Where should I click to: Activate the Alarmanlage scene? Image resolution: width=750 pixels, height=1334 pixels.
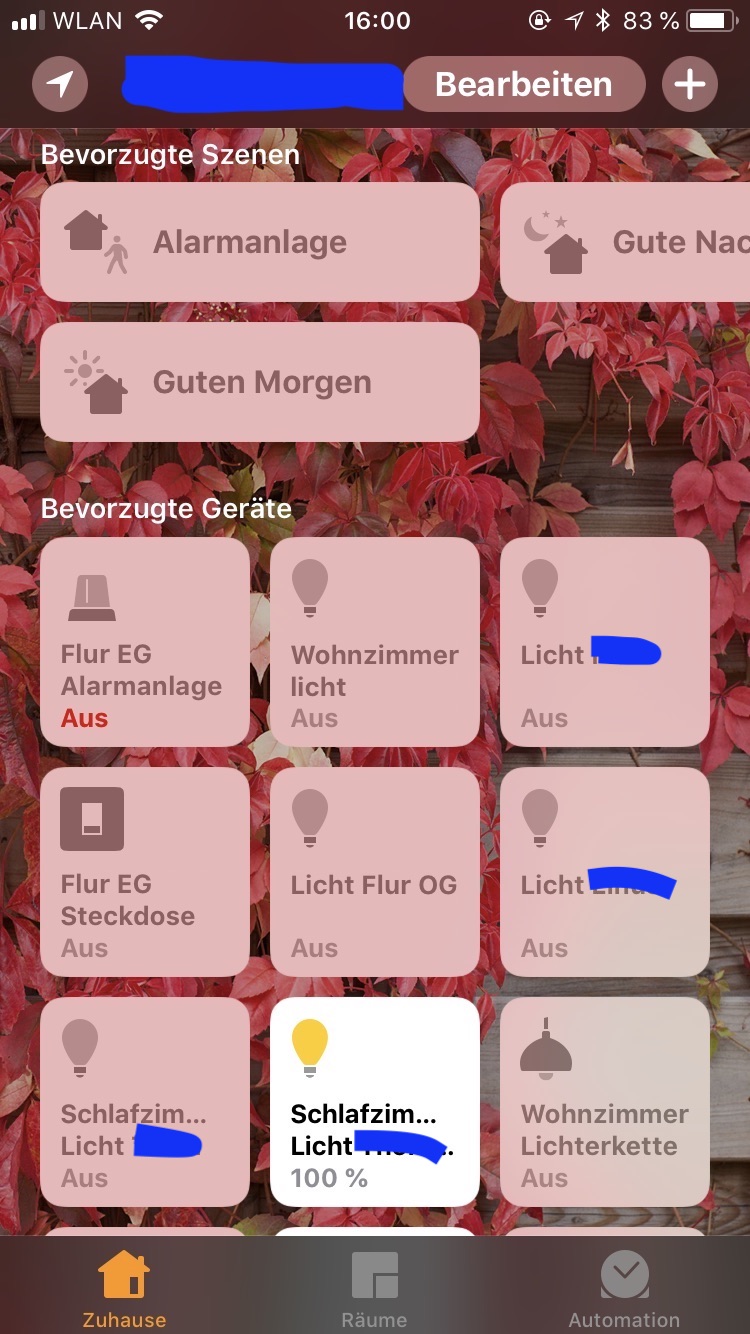259,242
